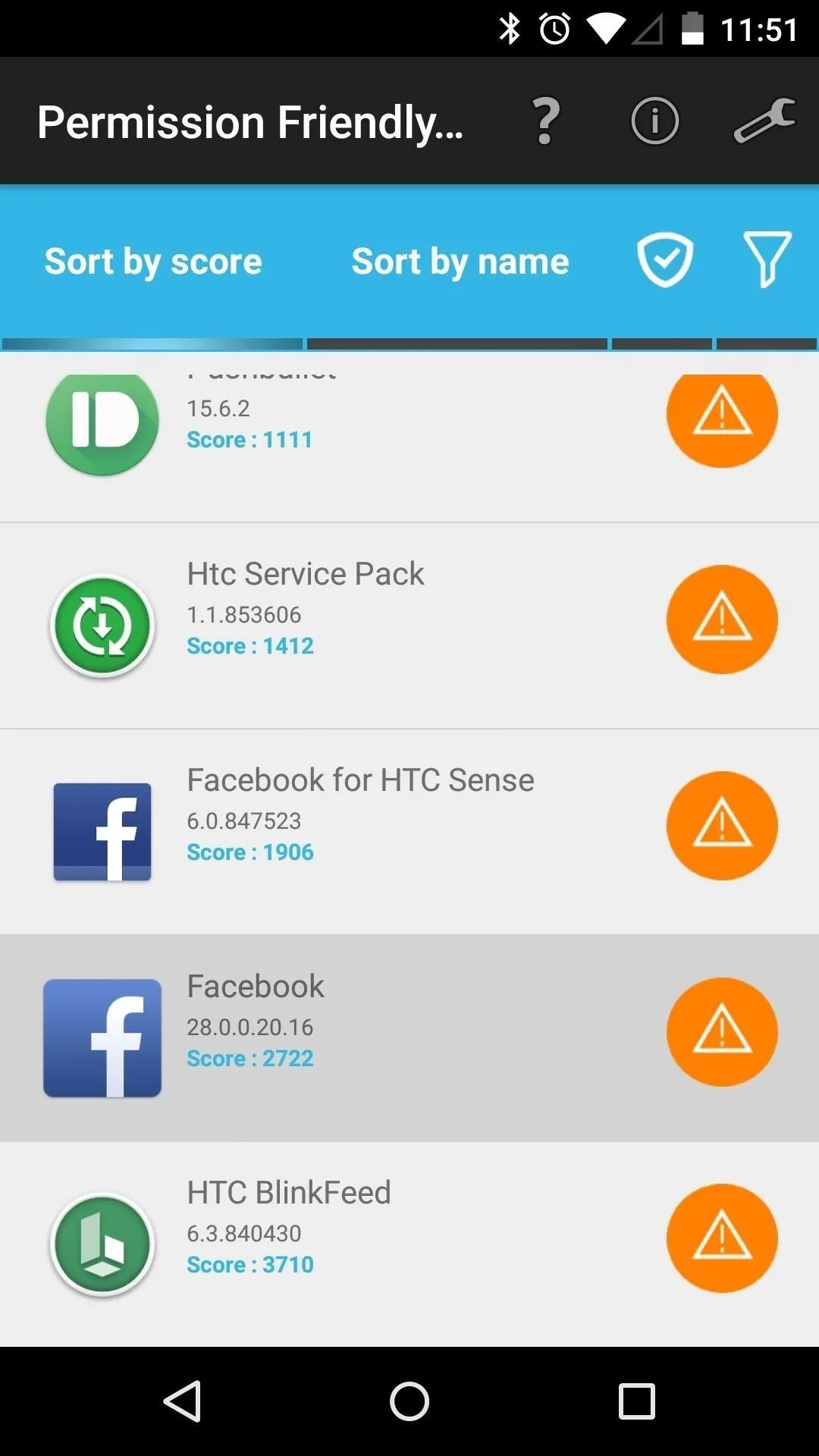Open settings via the wrench icon

pyautogui.click(x=764, y=121)
